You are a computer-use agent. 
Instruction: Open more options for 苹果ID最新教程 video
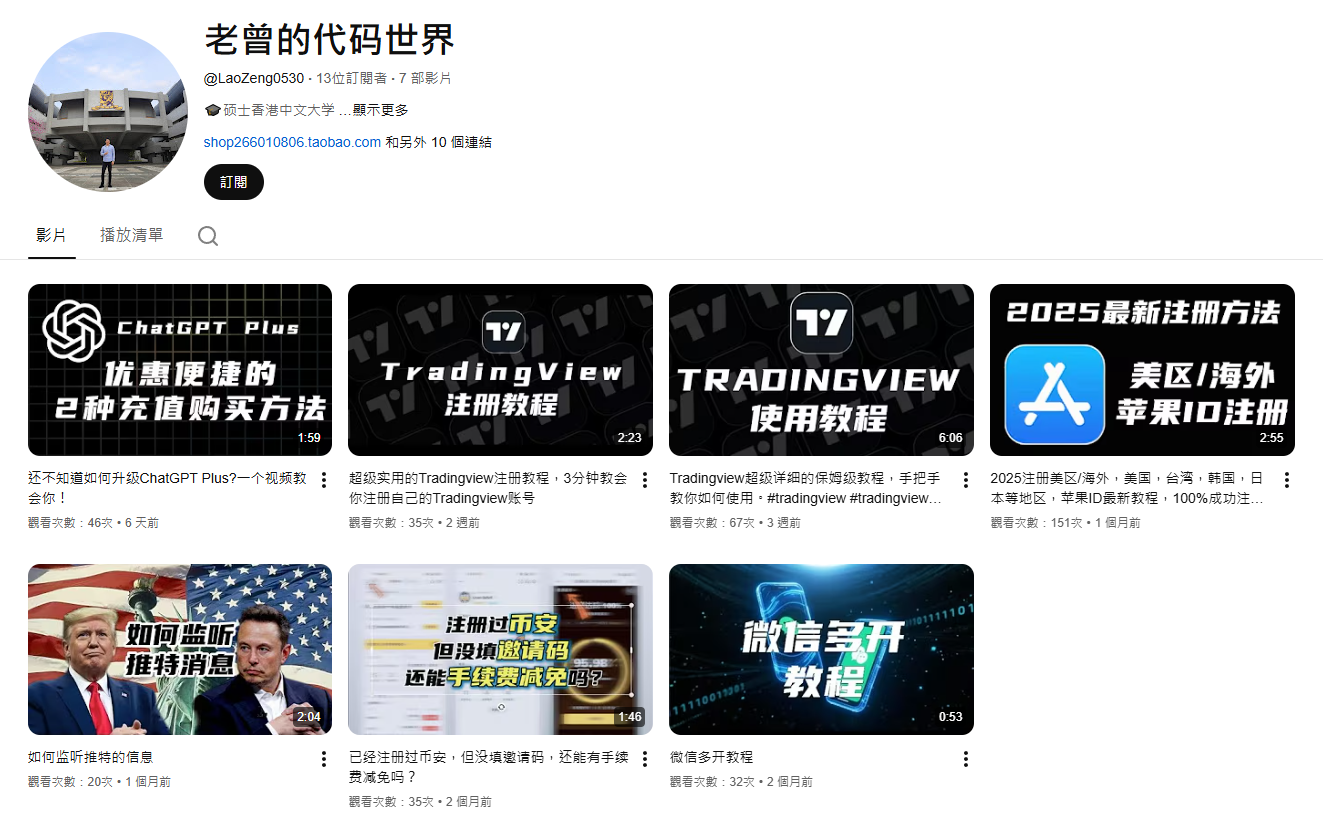(1287, 480)
